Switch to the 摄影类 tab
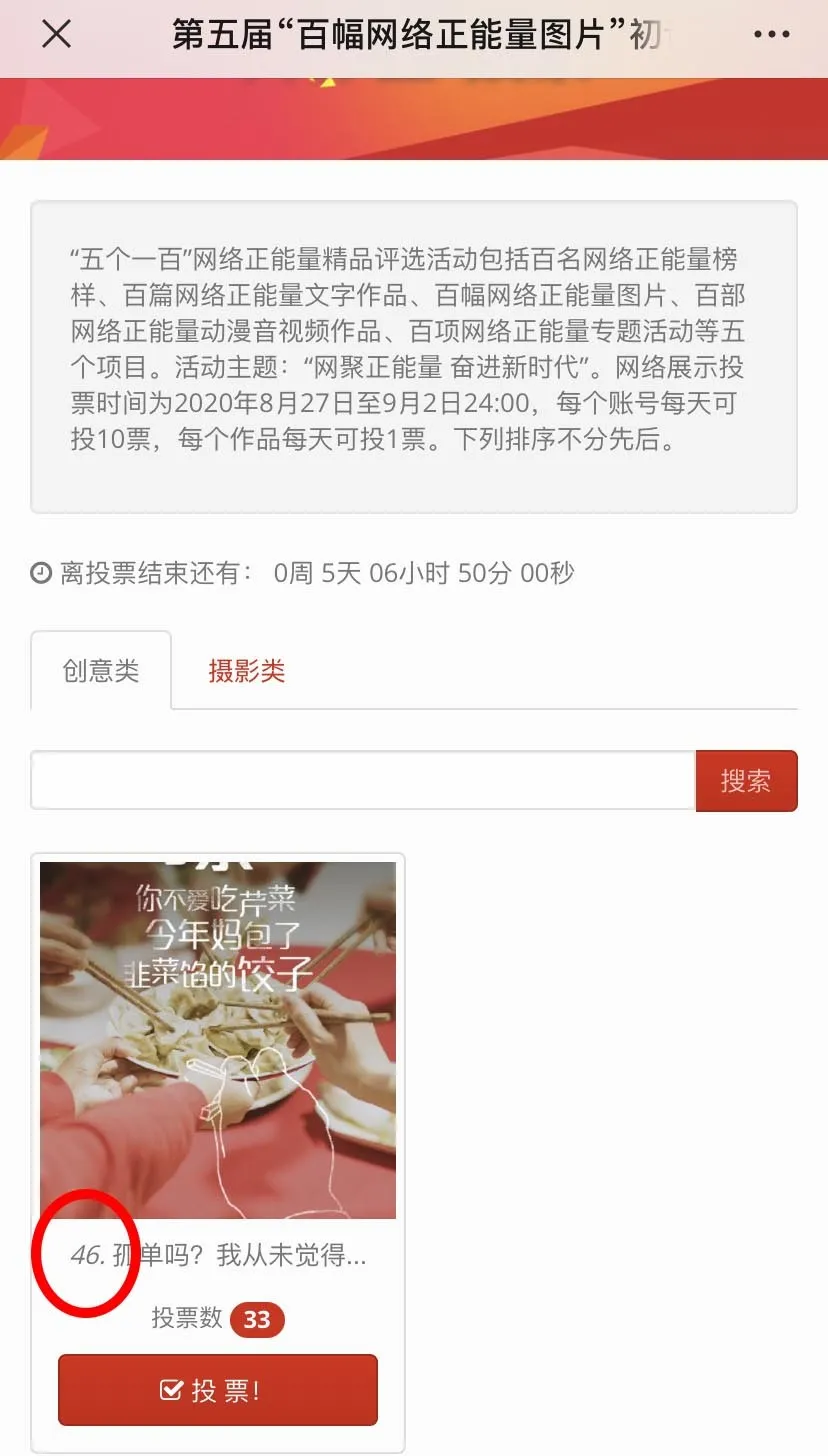 246,670
